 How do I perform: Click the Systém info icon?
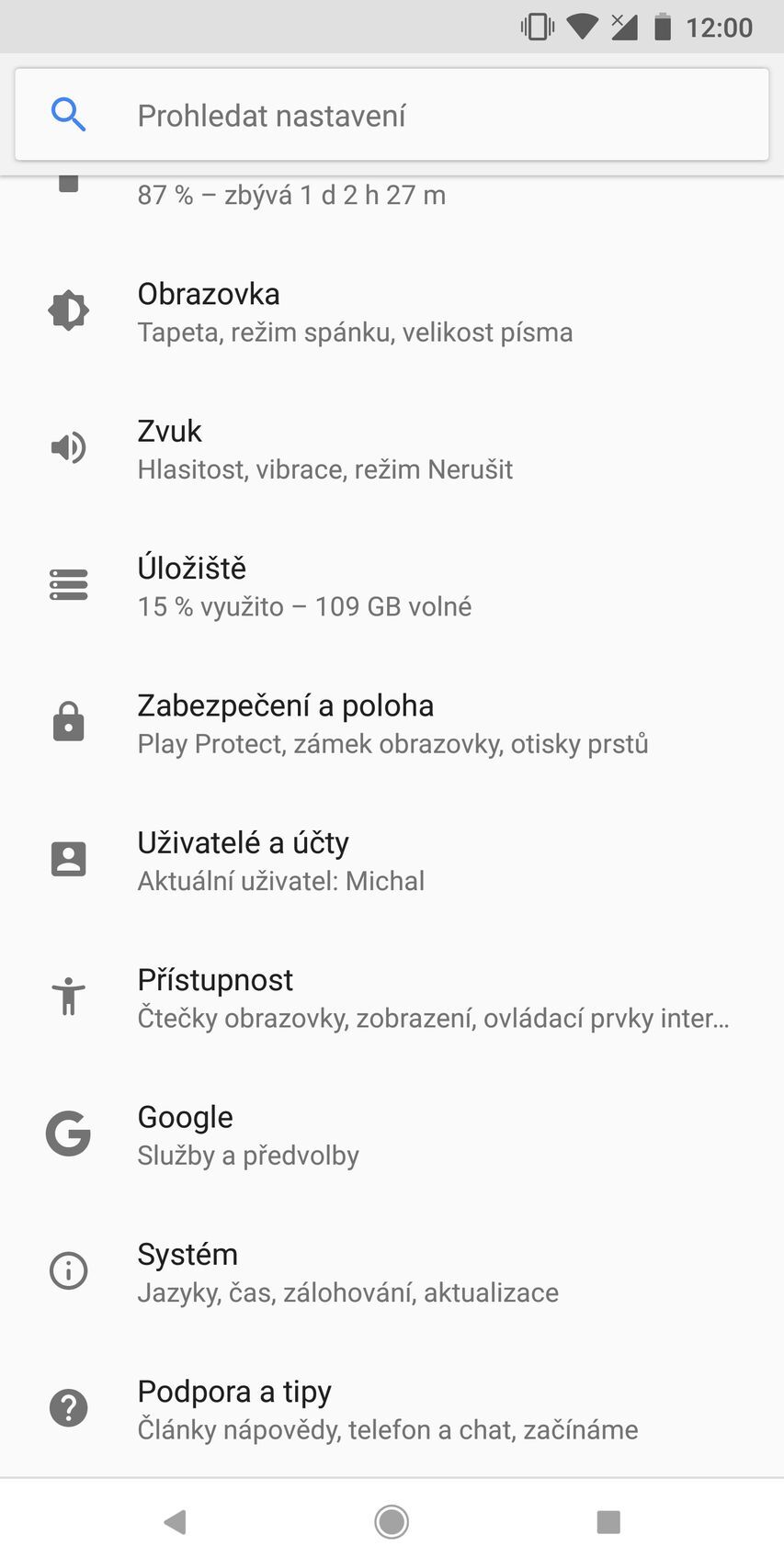click(x=68, y=1270)
